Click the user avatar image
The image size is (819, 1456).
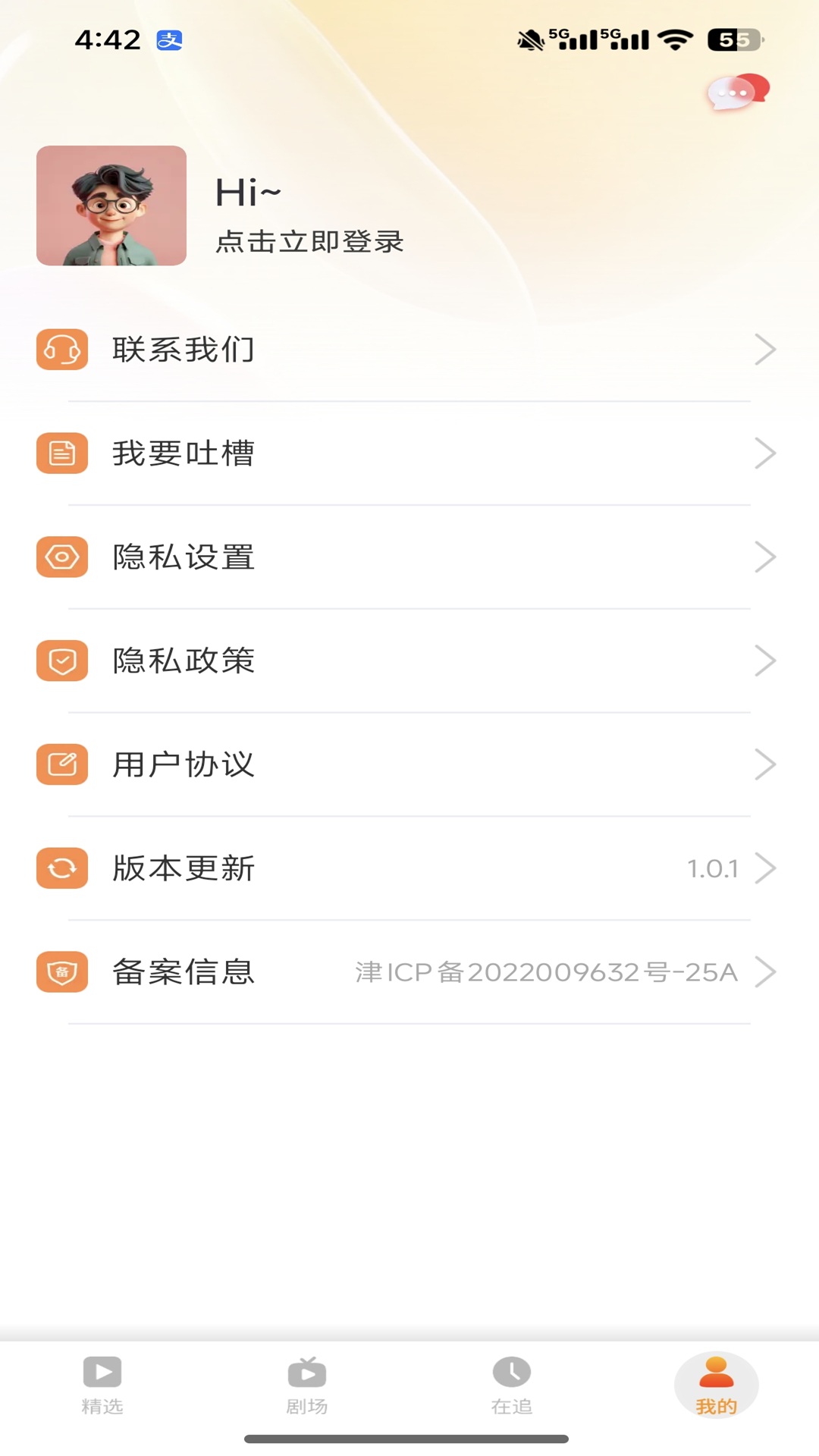pyautogui.click(x=111, y=206)
